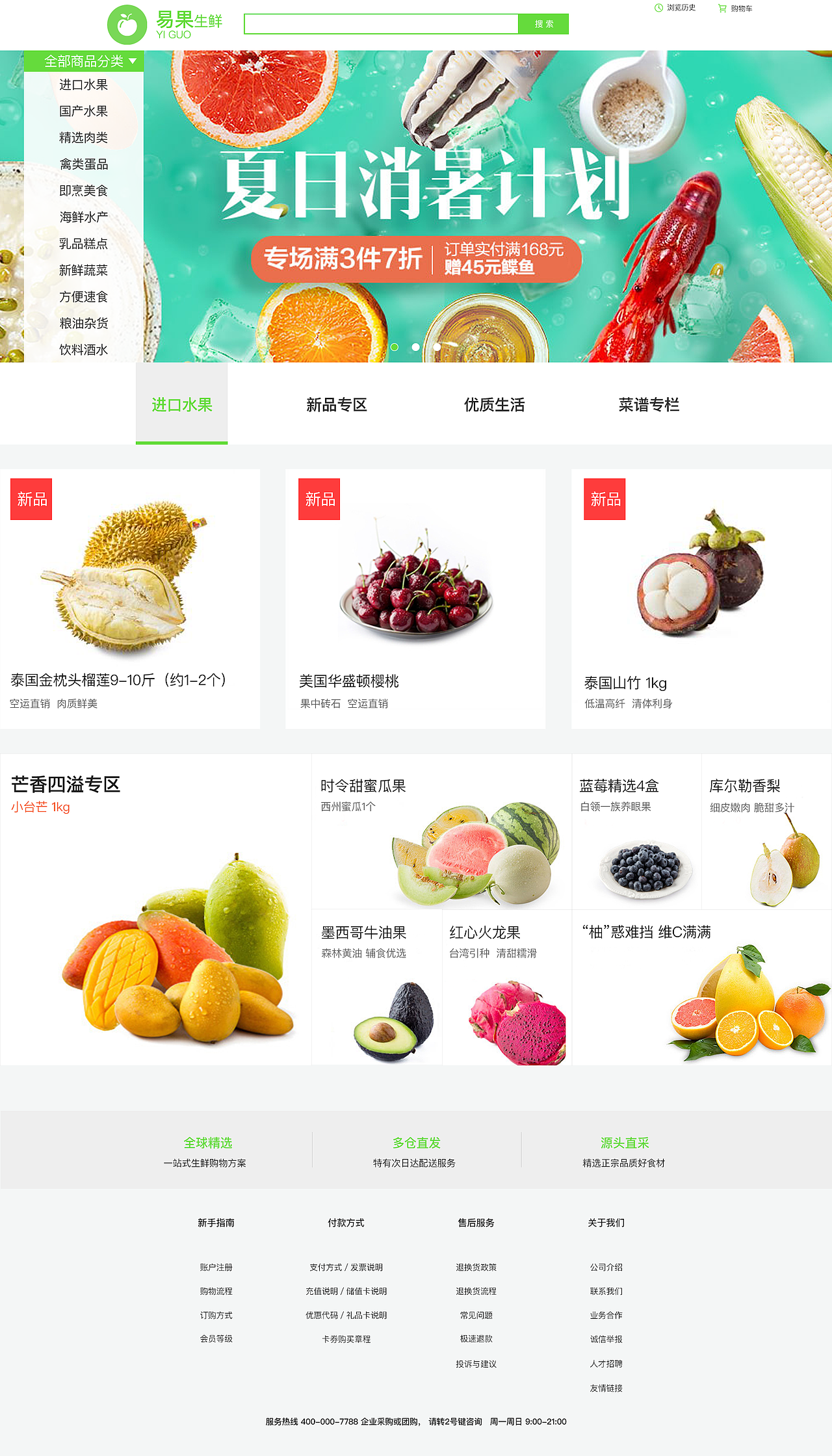Open 浏览历史 browsing history
The width and height of the screenshot is (832, 1456).
675,8
